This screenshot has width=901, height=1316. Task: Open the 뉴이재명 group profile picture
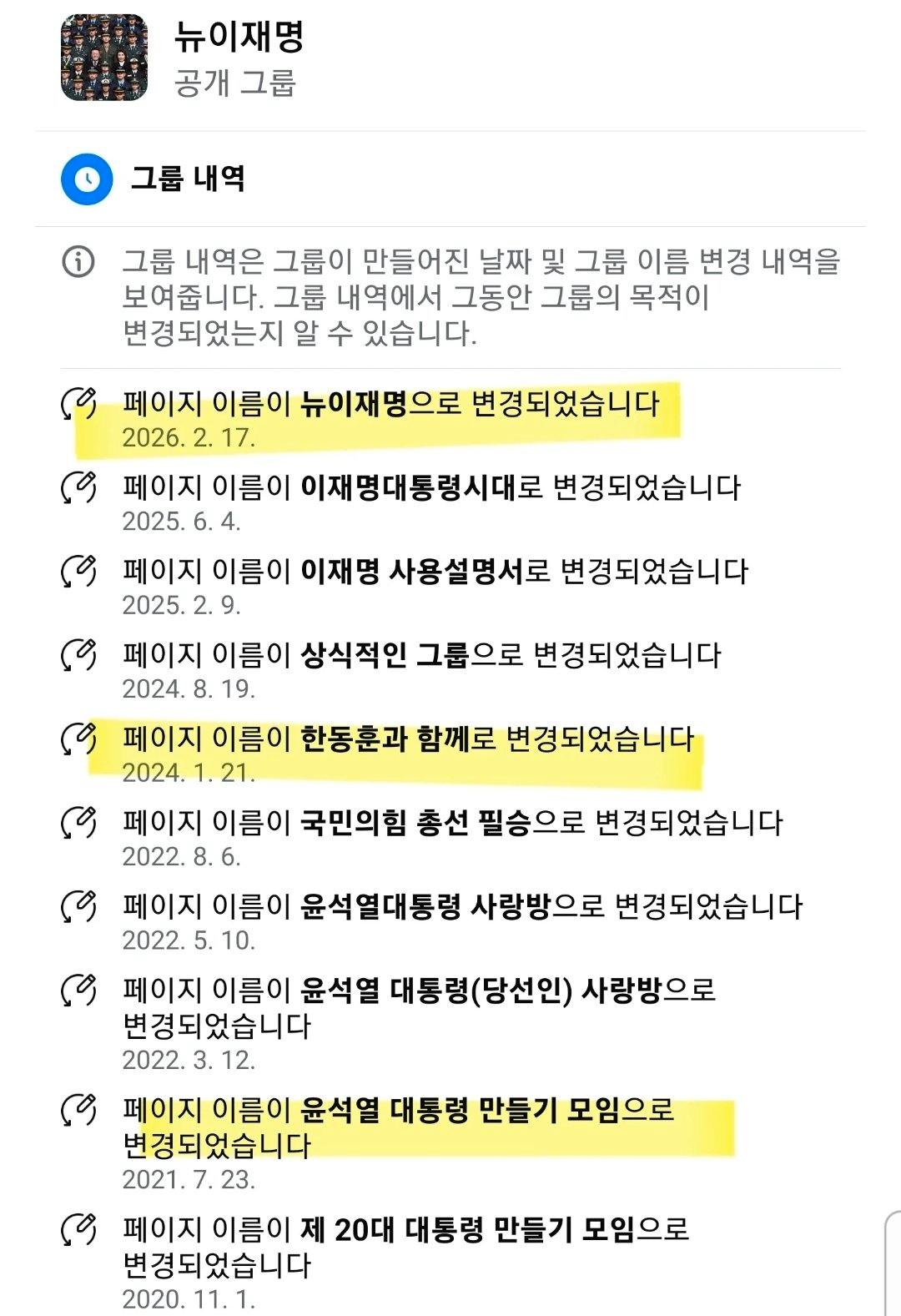(104, 58)
